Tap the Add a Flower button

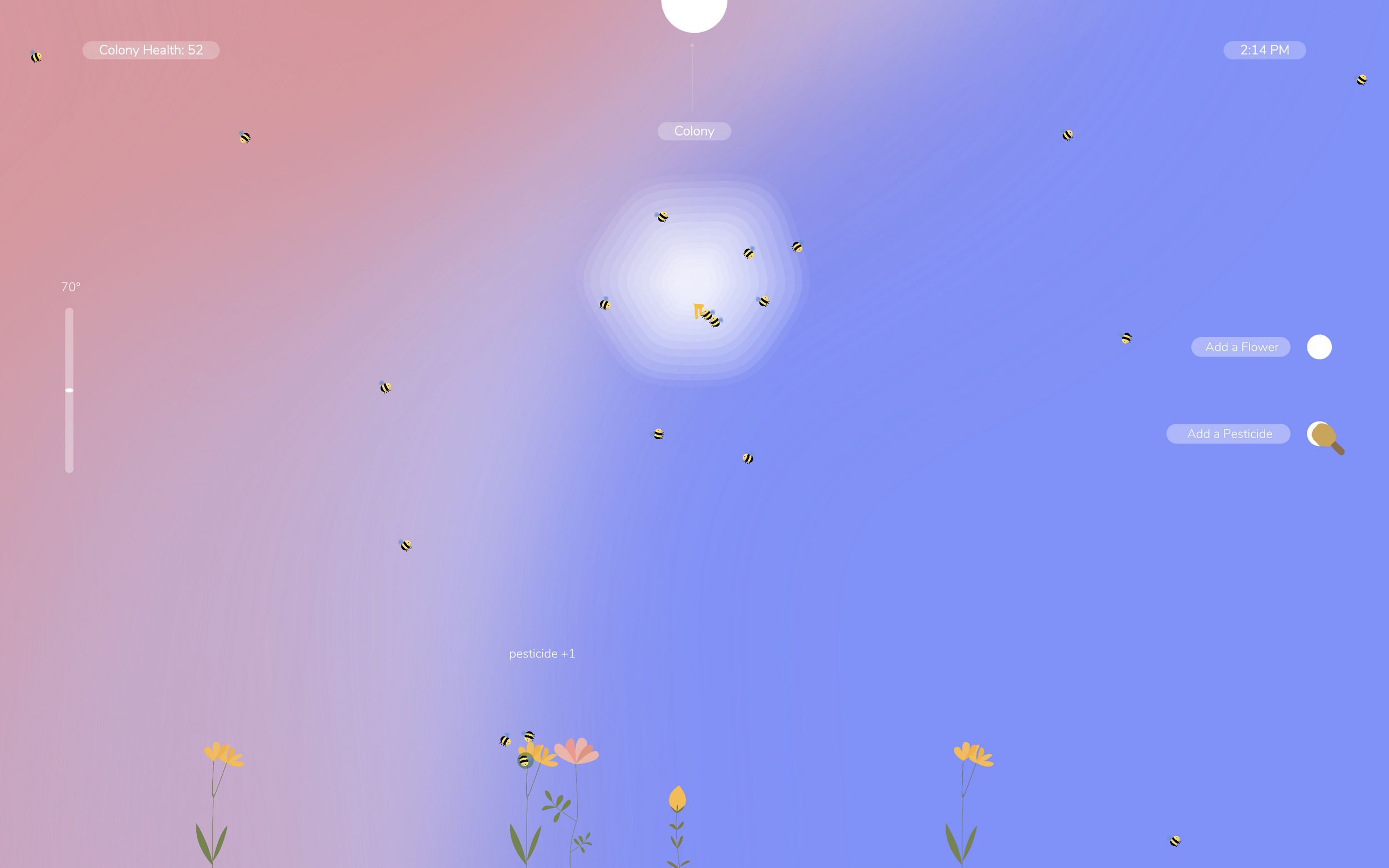pyautogui.click(x=1240, y=347)
